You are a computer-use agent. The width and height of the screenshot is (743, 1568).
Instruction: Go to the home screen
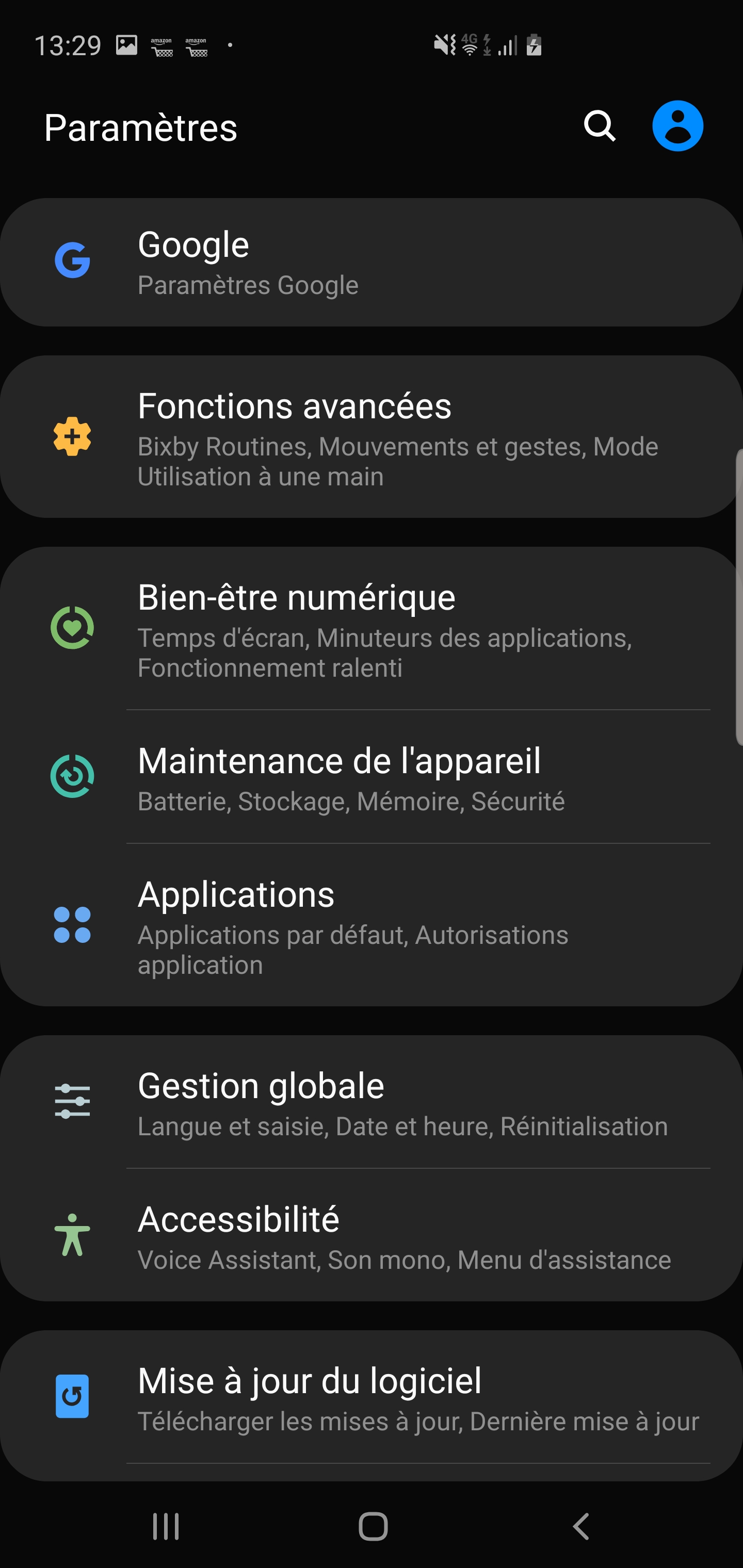tap(373, 1527)
